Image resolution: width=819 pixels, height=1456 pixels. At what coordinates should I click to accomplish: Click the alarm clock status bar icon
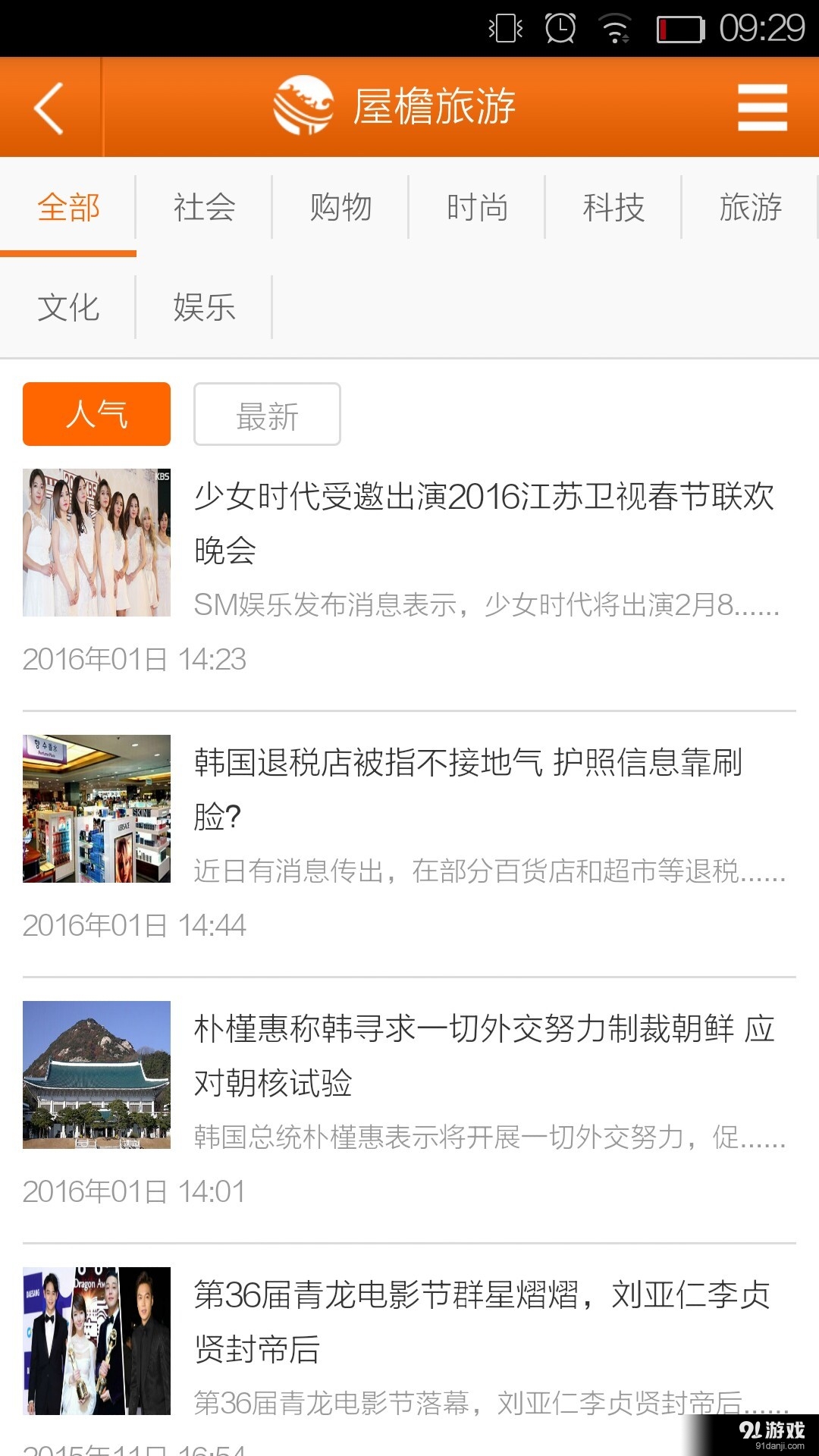coord(559,27)
